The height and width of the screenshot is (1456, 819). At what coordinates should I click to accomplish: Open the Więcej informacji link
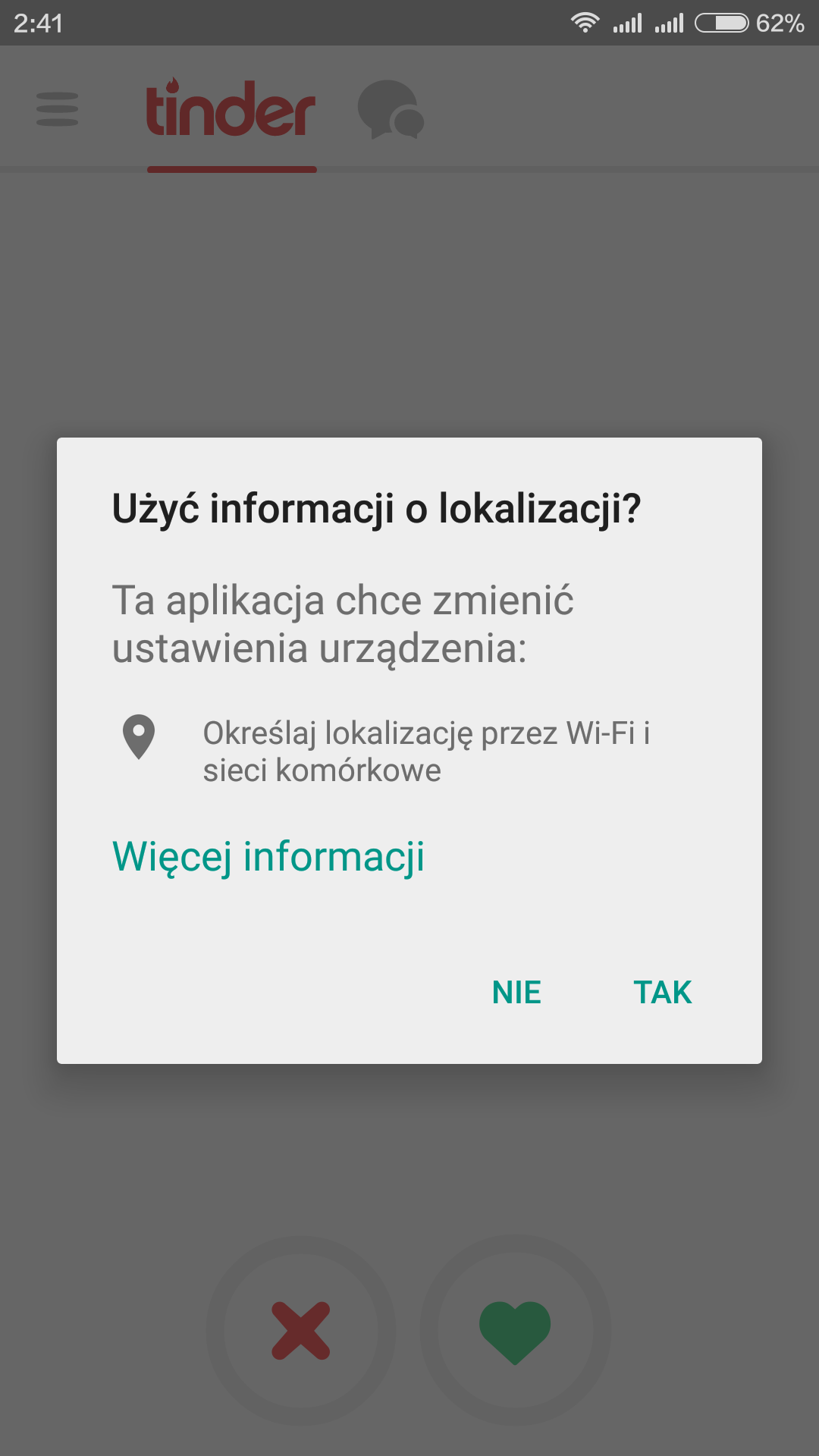point(268,857)
